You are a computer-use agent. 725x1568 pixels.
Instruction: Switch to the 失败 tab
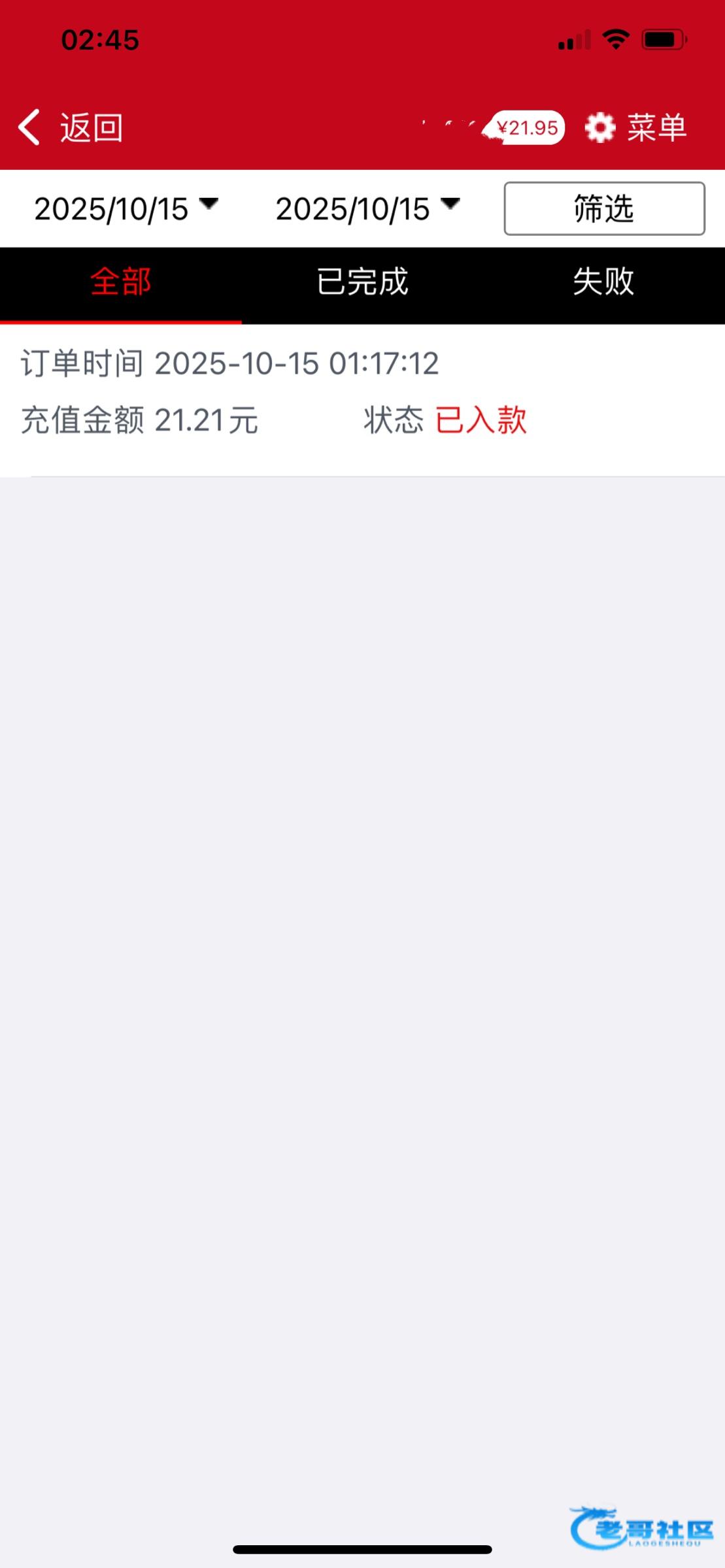click(x=603, y=282)
